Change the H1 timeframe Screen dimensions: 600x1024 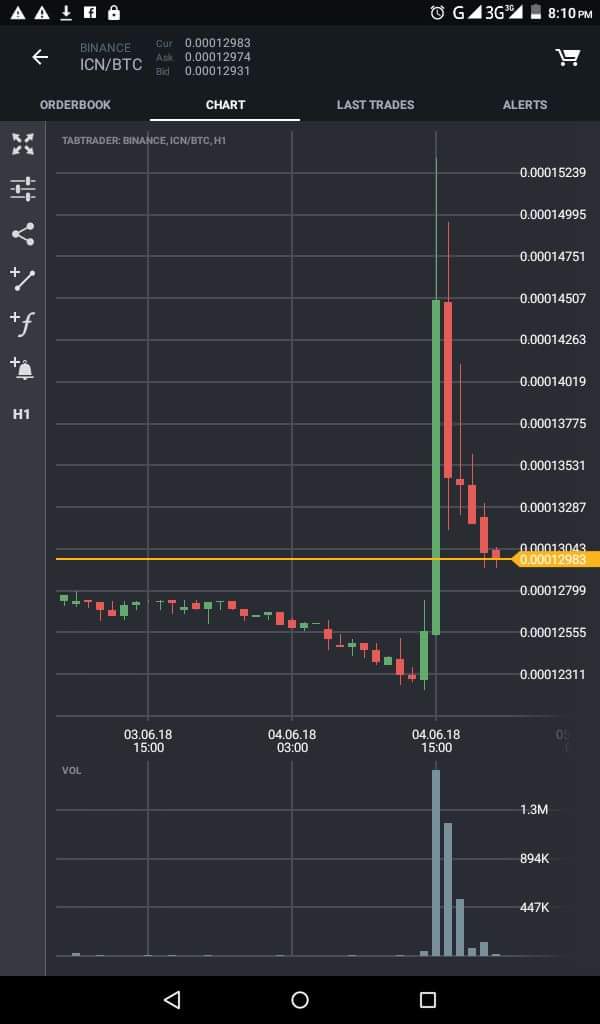[22, 413]
